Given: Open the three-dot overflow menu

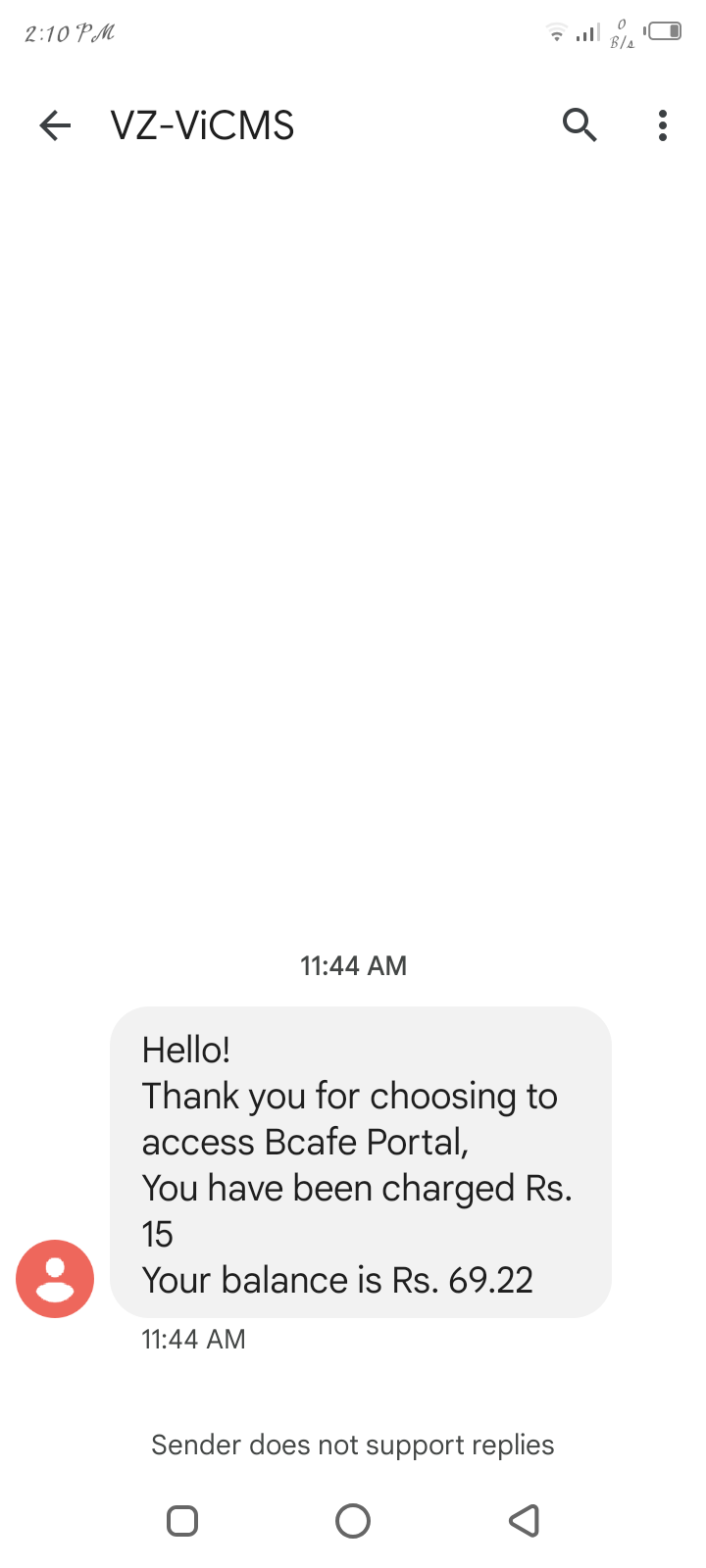Looking at the screenshot, I should [x=663, y=125].
